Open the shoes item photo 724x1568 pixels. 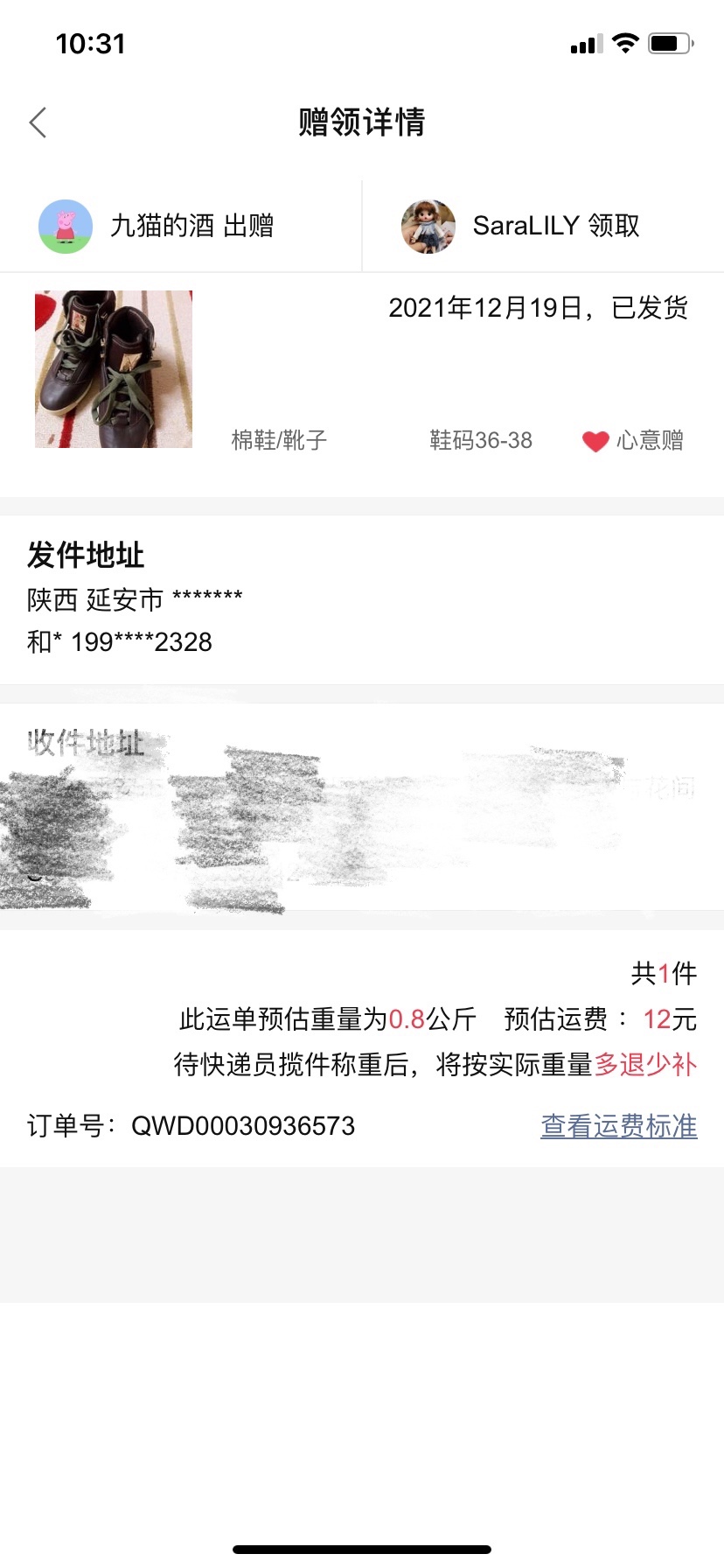coord(114,369)
